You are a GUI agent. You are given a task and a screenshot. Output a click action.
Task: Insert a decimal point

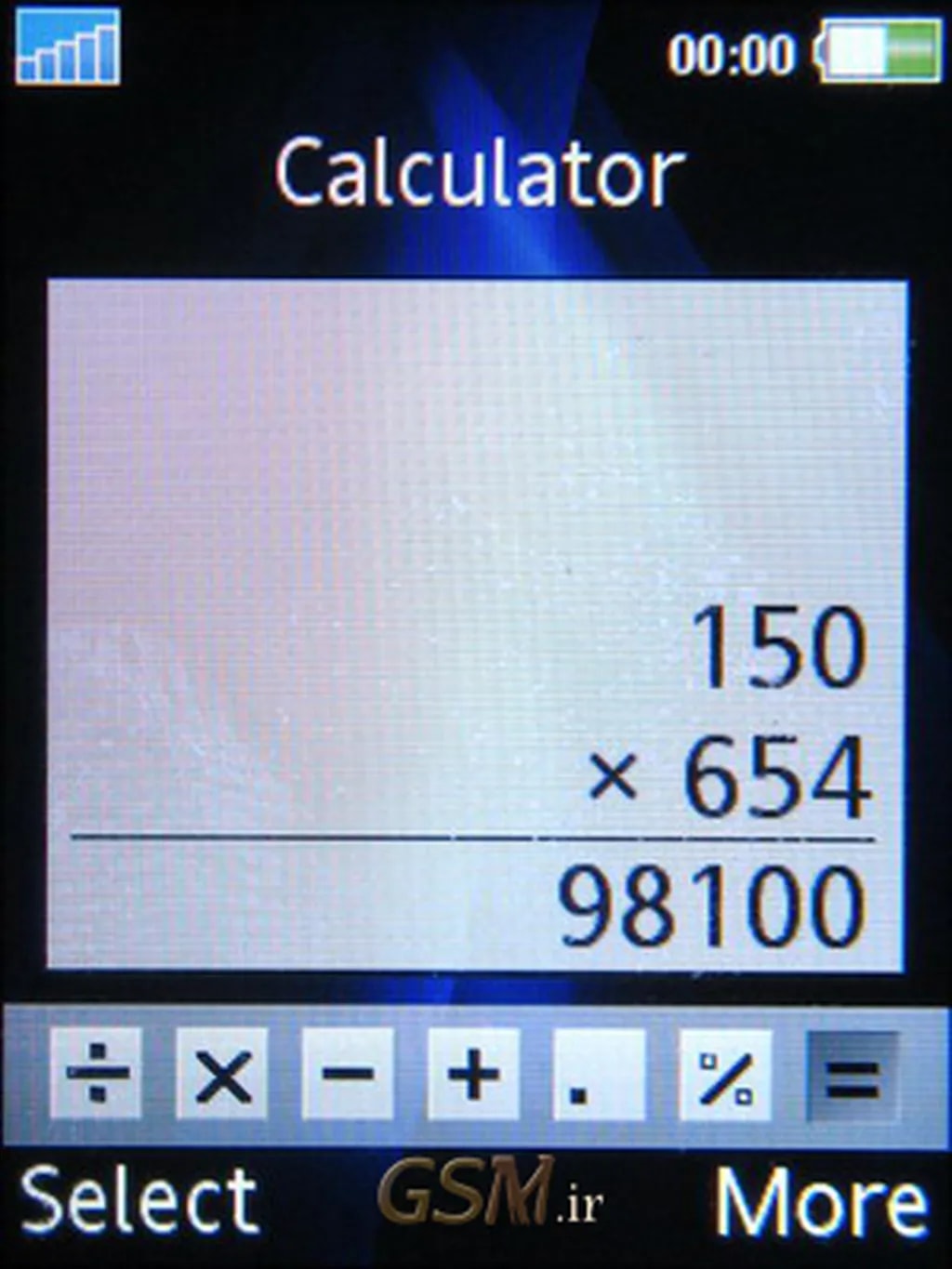598,1076
